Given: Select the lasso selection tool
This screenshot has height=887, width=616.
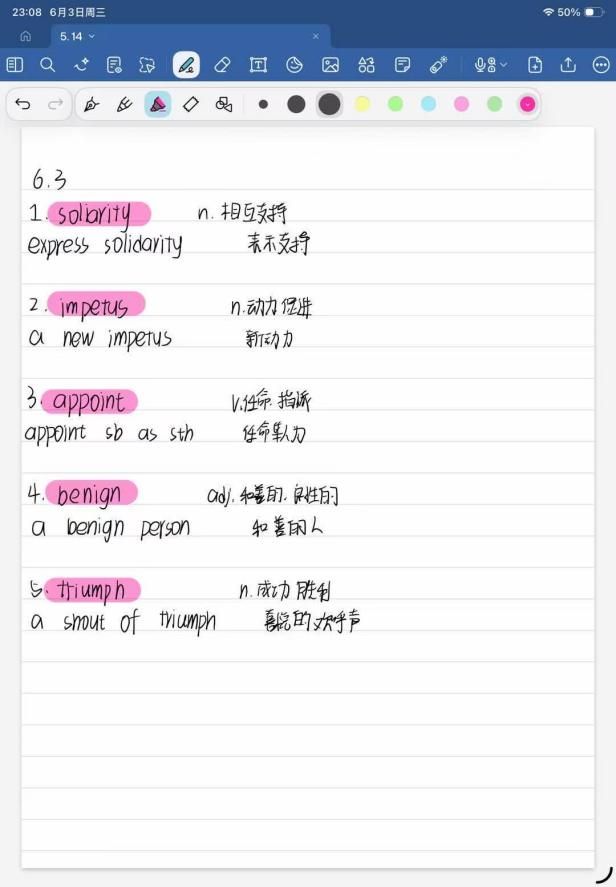Looking at the screenshot, I should [x=147, y=65].
